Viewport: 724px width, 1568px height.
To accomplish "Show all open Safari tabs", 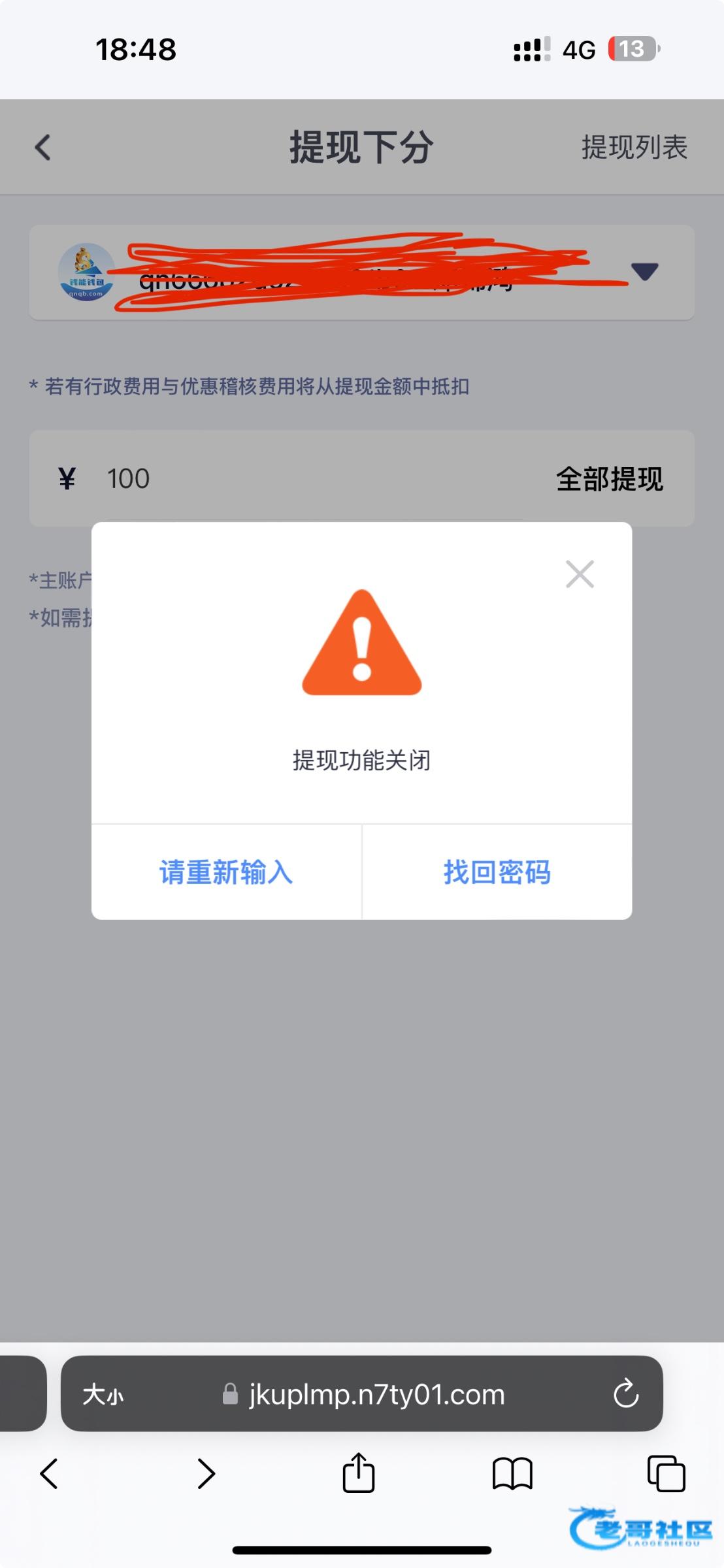I will click(x=666, y=1473).
